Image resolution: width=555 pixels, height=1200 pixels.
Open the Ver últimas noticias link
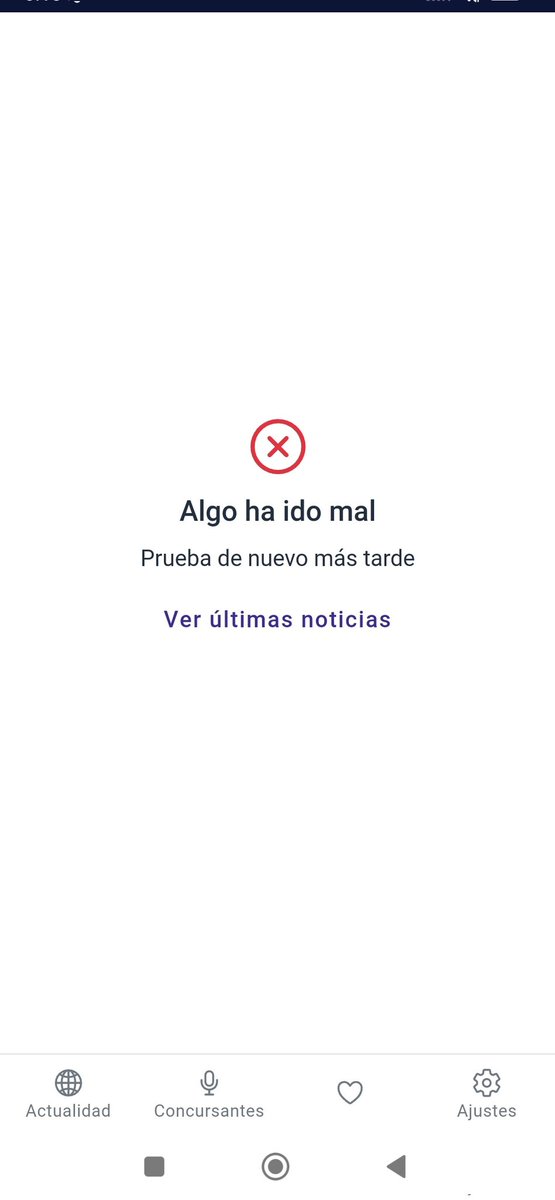[277, 619]
